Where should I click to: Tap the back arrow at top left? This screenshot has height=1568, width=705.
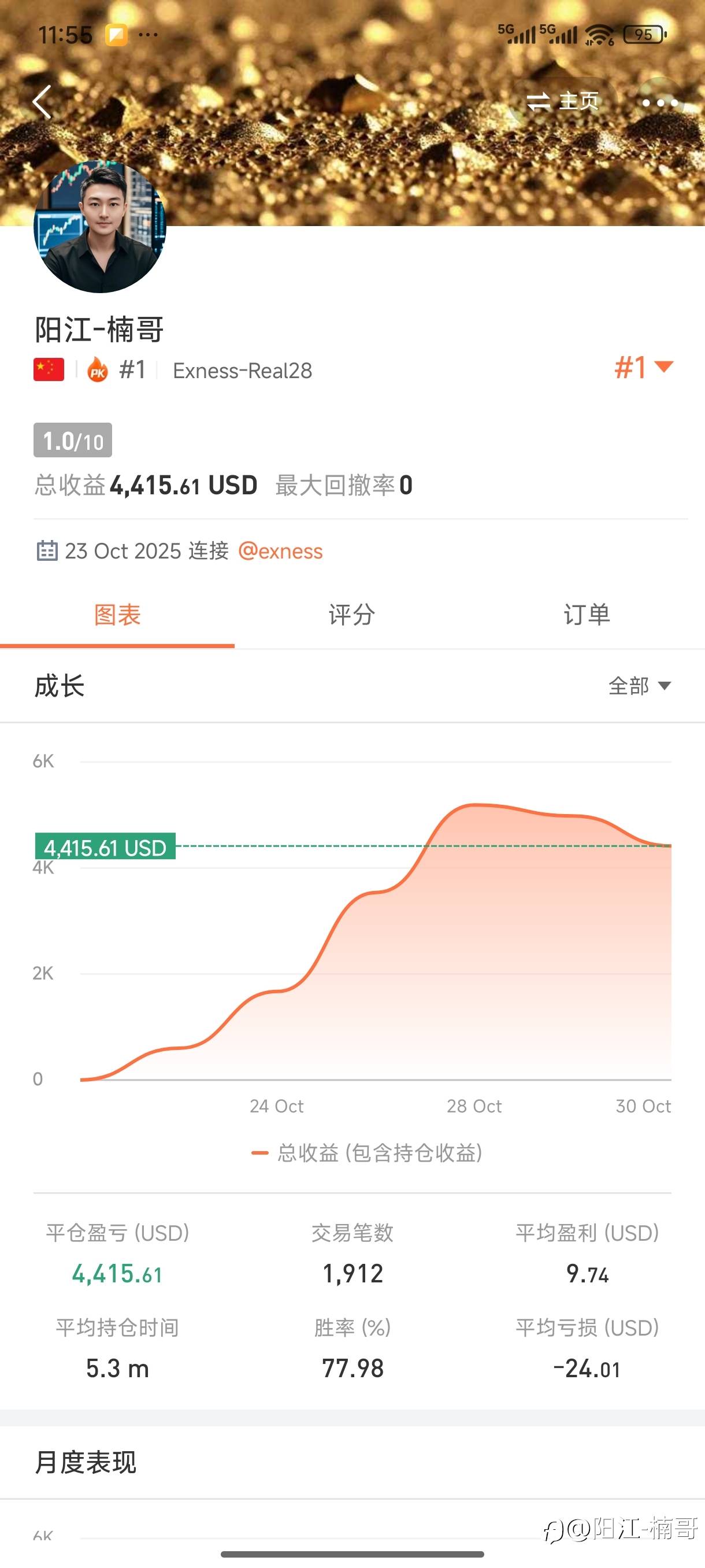[x=42, y=102]
